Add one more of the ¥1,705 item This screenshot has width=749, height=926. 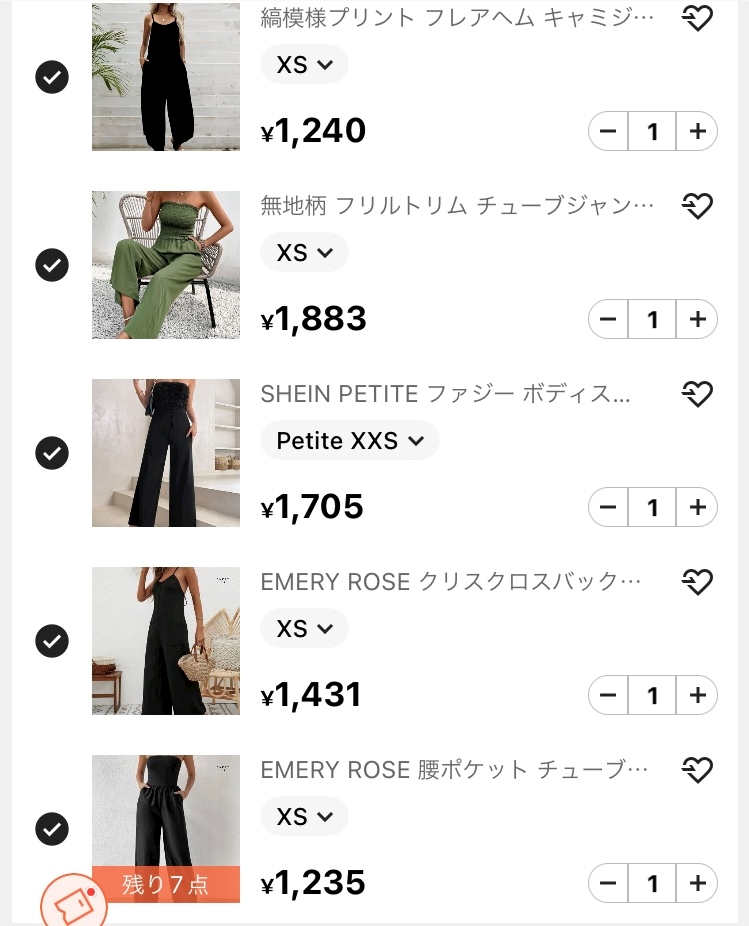[x=697, y=507]
